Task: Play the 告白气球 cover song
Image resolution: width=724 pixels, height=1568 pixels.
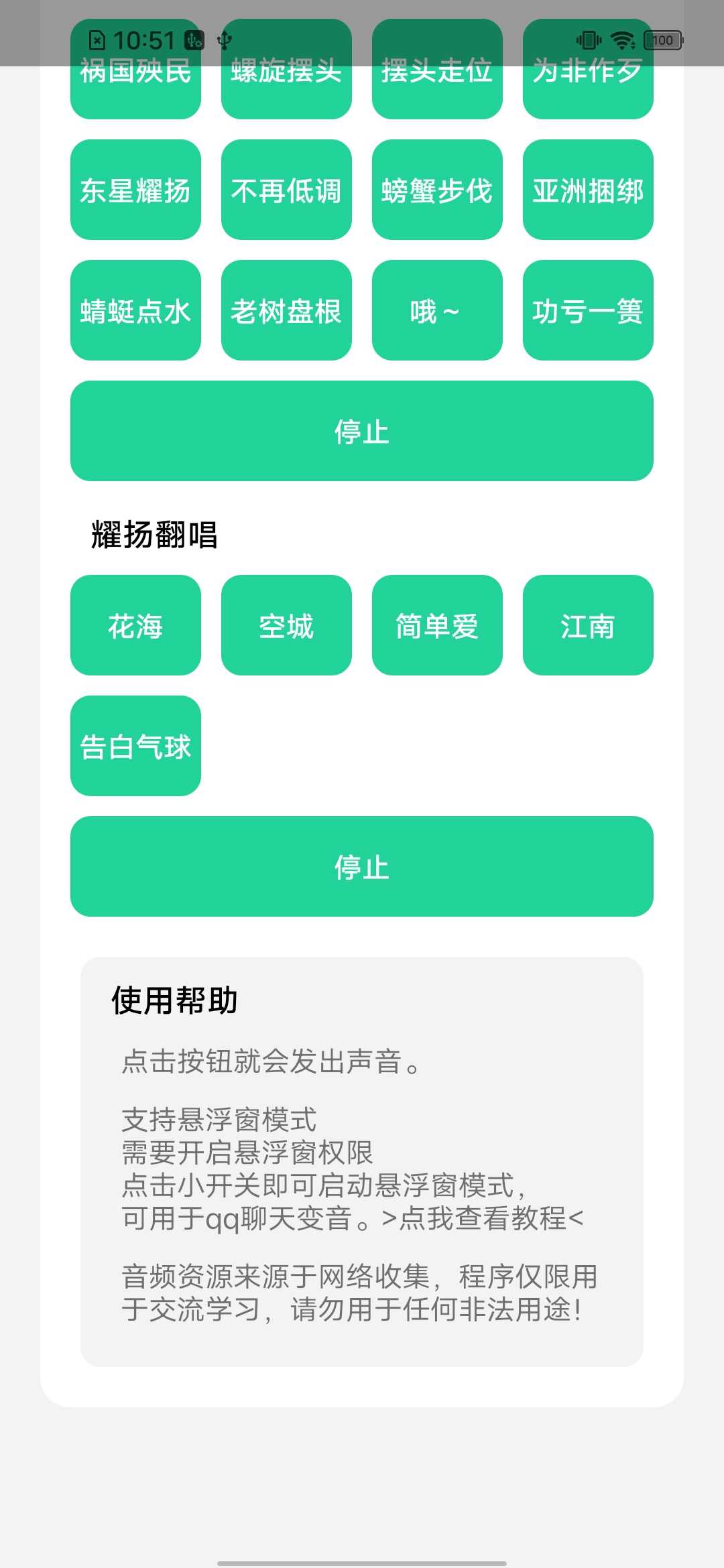Action: pos(135,744)
